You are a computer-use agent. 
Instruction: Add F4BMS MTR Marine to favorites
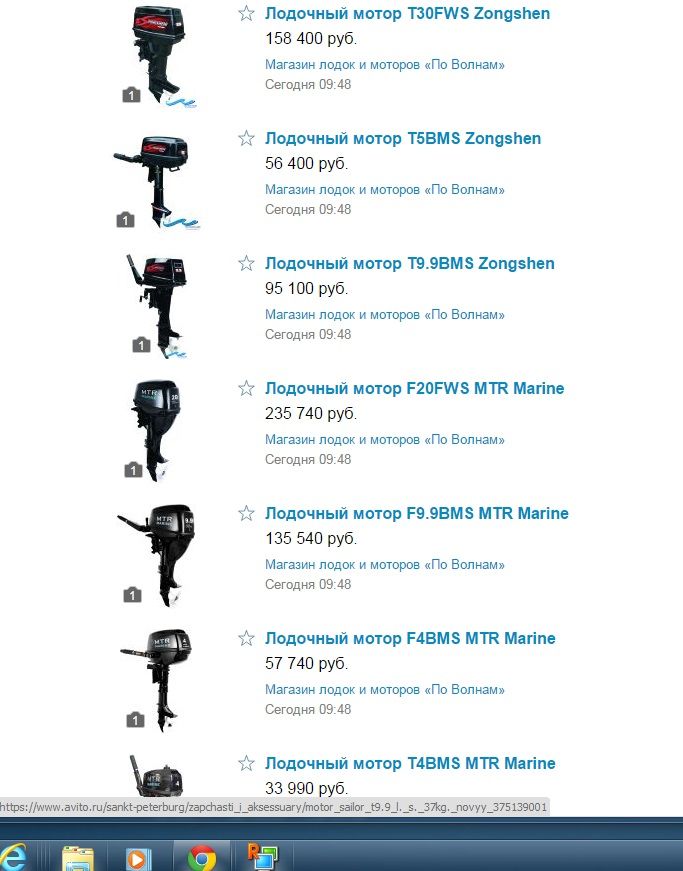(246, 638)
